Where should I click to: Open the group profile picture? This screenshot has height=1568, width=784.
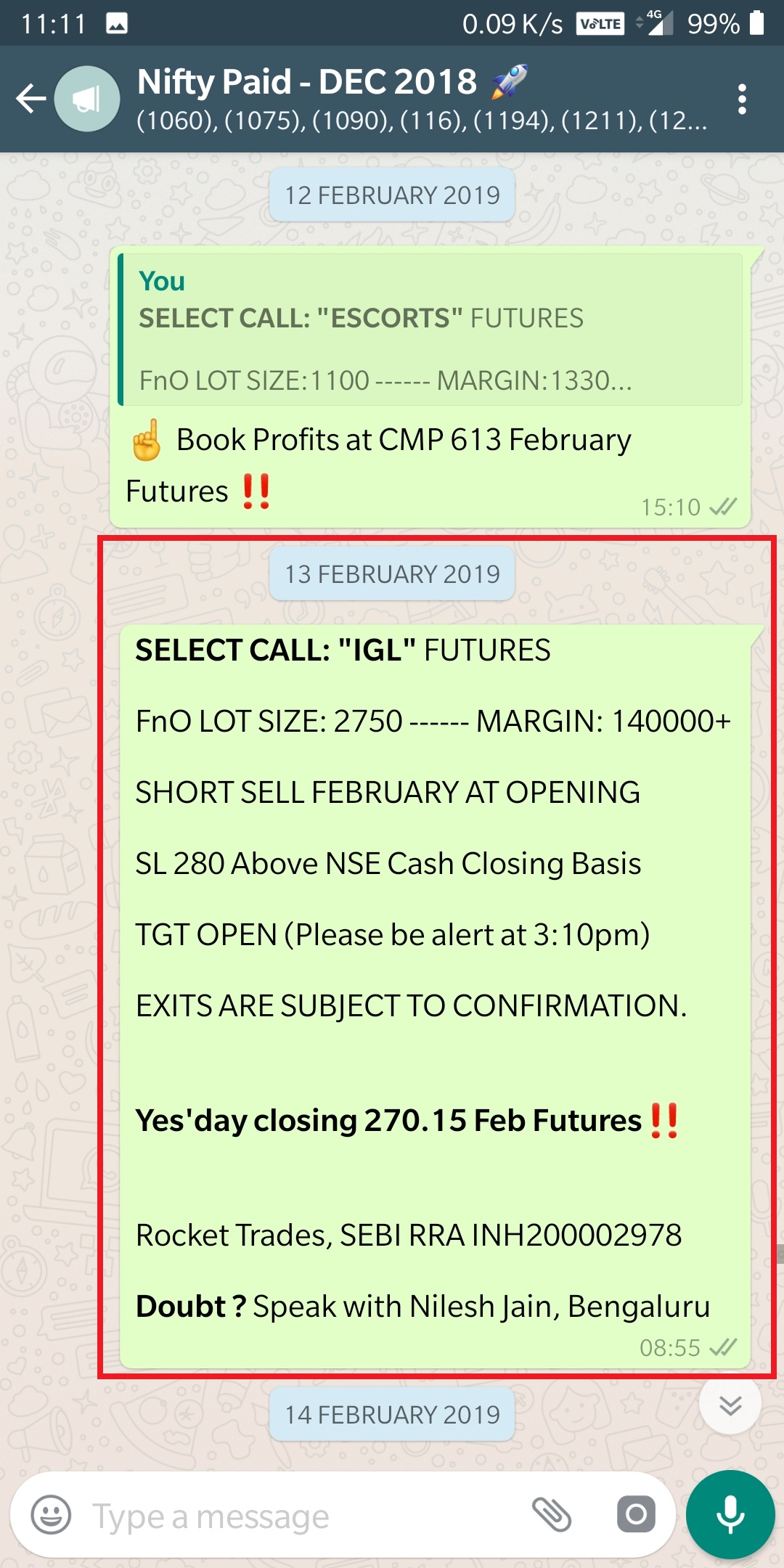(88, 99)
